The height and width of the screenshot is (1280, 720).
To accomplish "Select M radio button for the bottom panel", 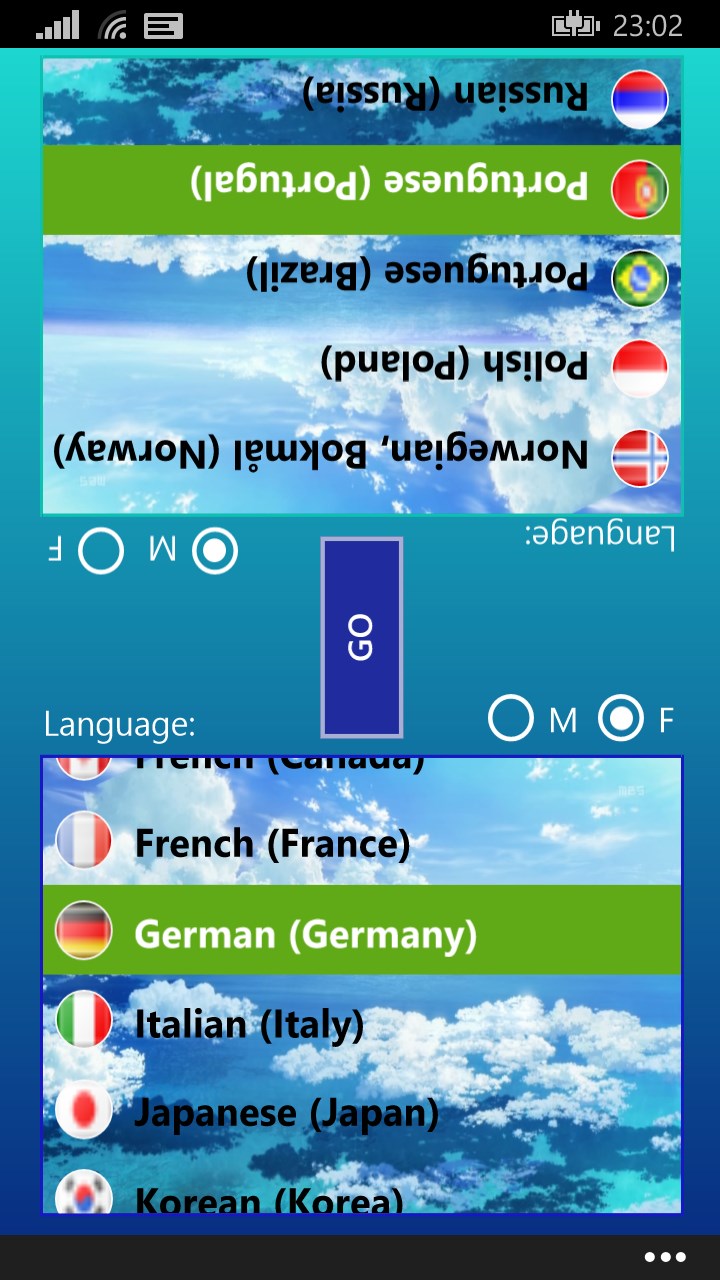I will pyautogui.click(x=511, y=719).
